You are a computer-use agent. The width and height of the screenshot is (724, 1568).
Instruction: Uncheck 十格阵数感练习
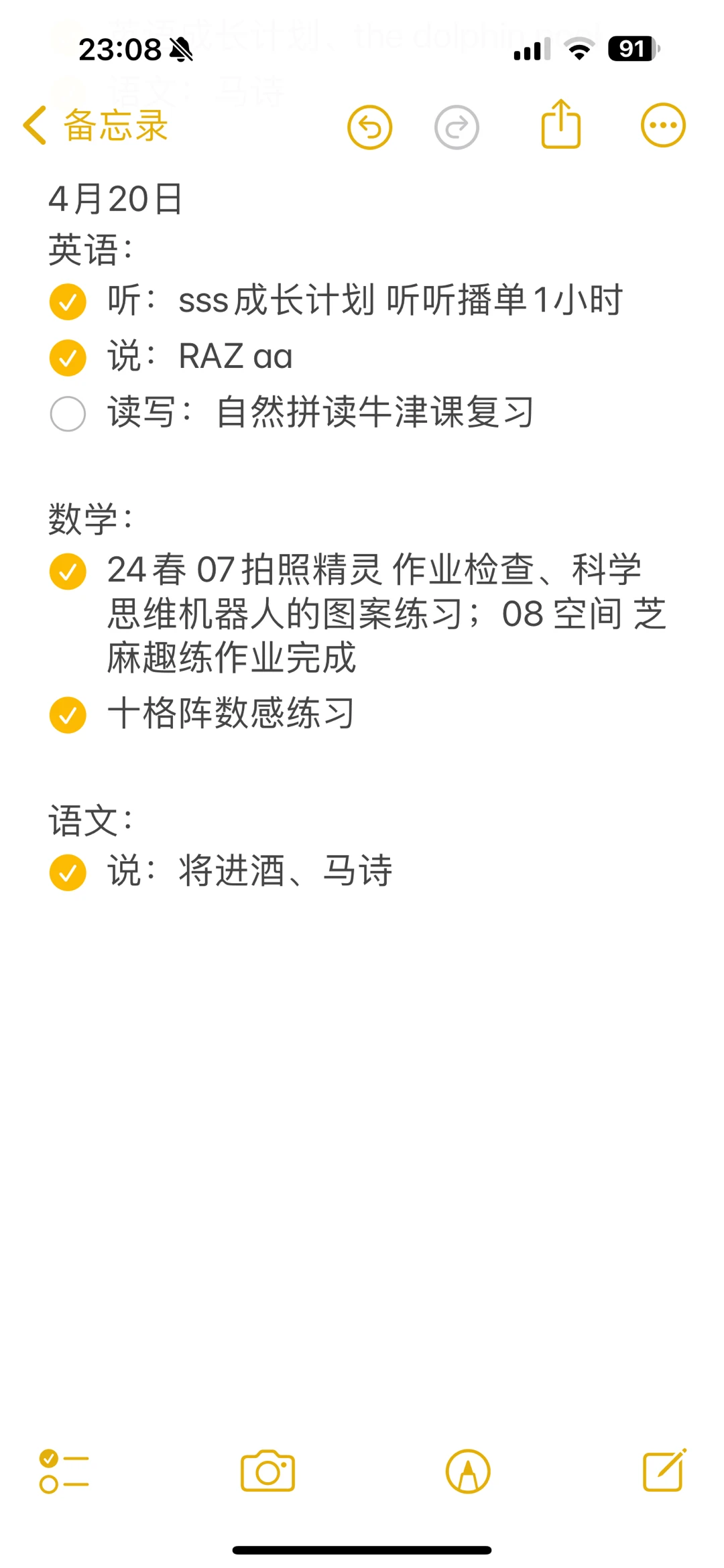click(x=68, y=715)
